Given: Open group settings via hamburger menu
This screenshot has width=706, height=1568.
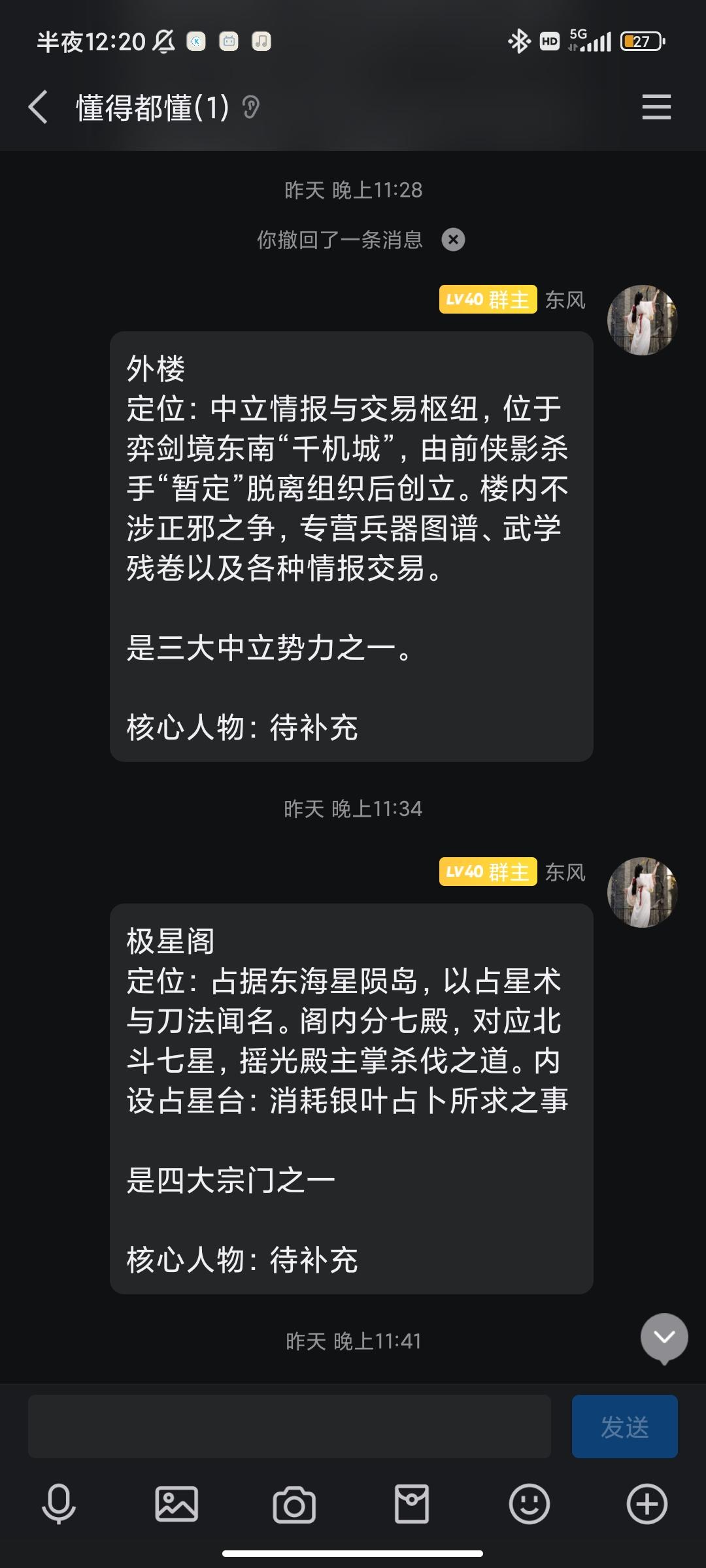Looking at the screenshot, I should (x=656, y=106).
